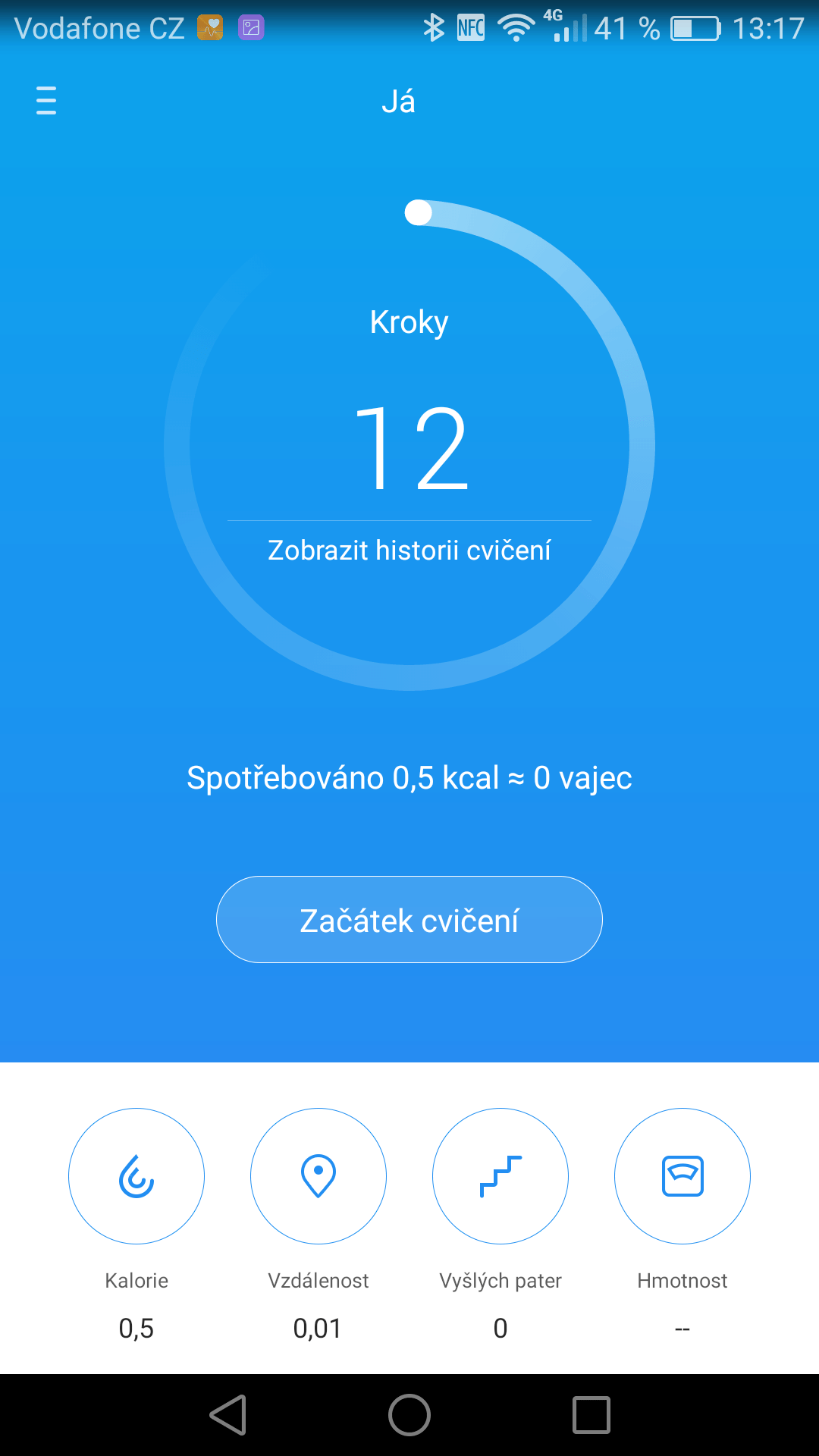The width and height of the screenshot is (819, 1456).
Task: Open the Hmotnost weight details
Action: (x=682, y=1176)
